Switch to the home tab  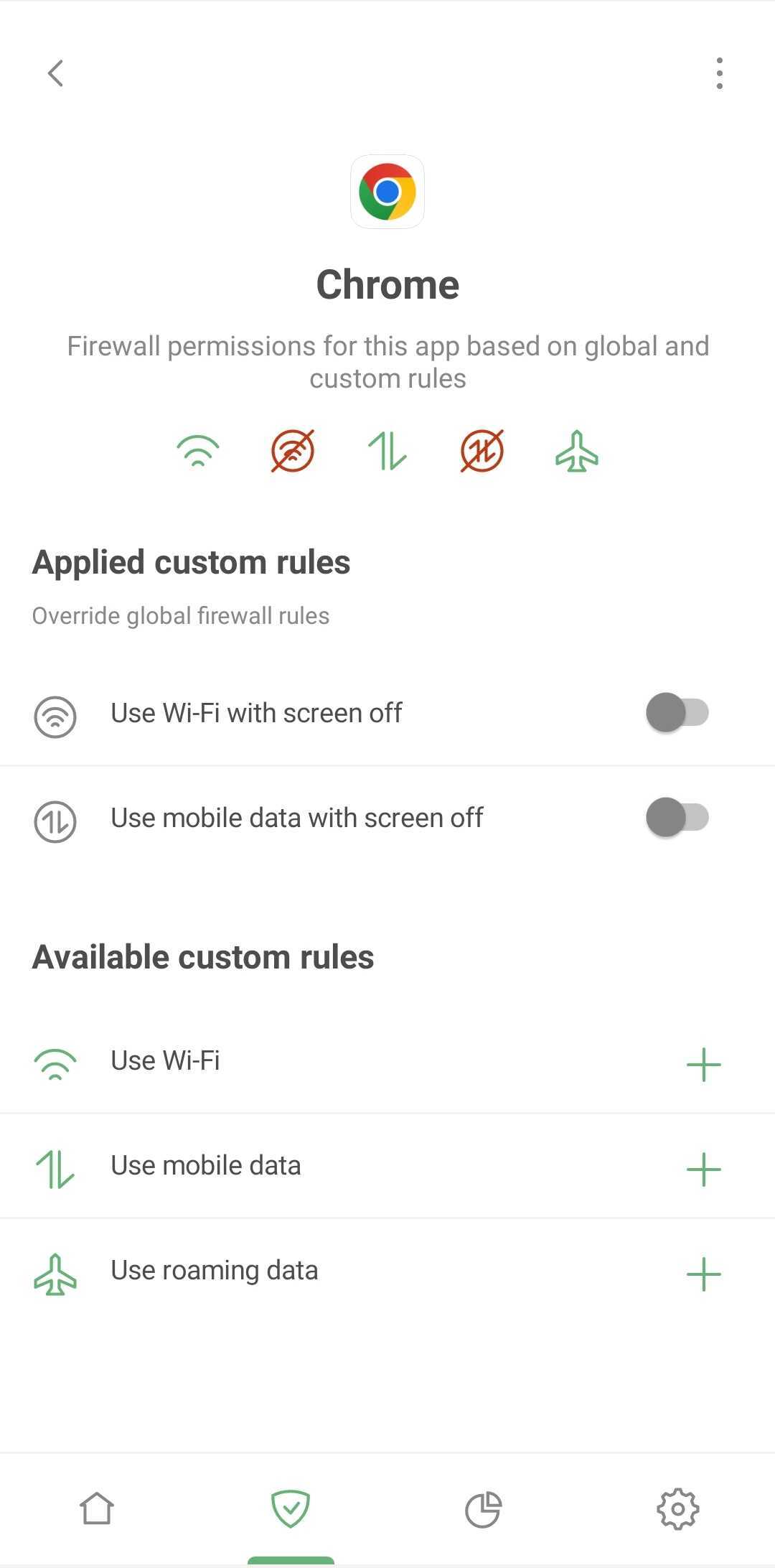[97, 1508]
